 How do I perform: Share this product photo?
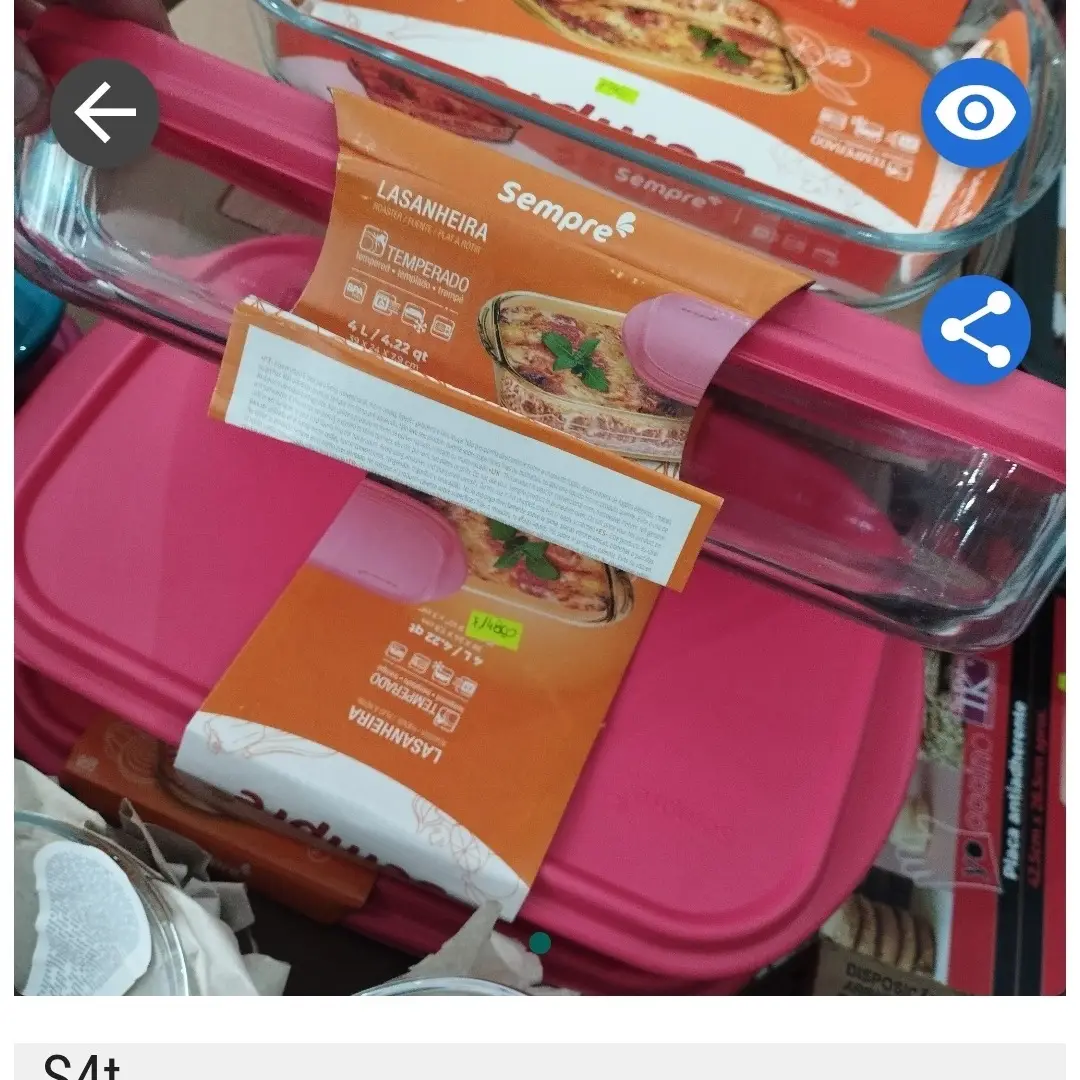[975, 330]
